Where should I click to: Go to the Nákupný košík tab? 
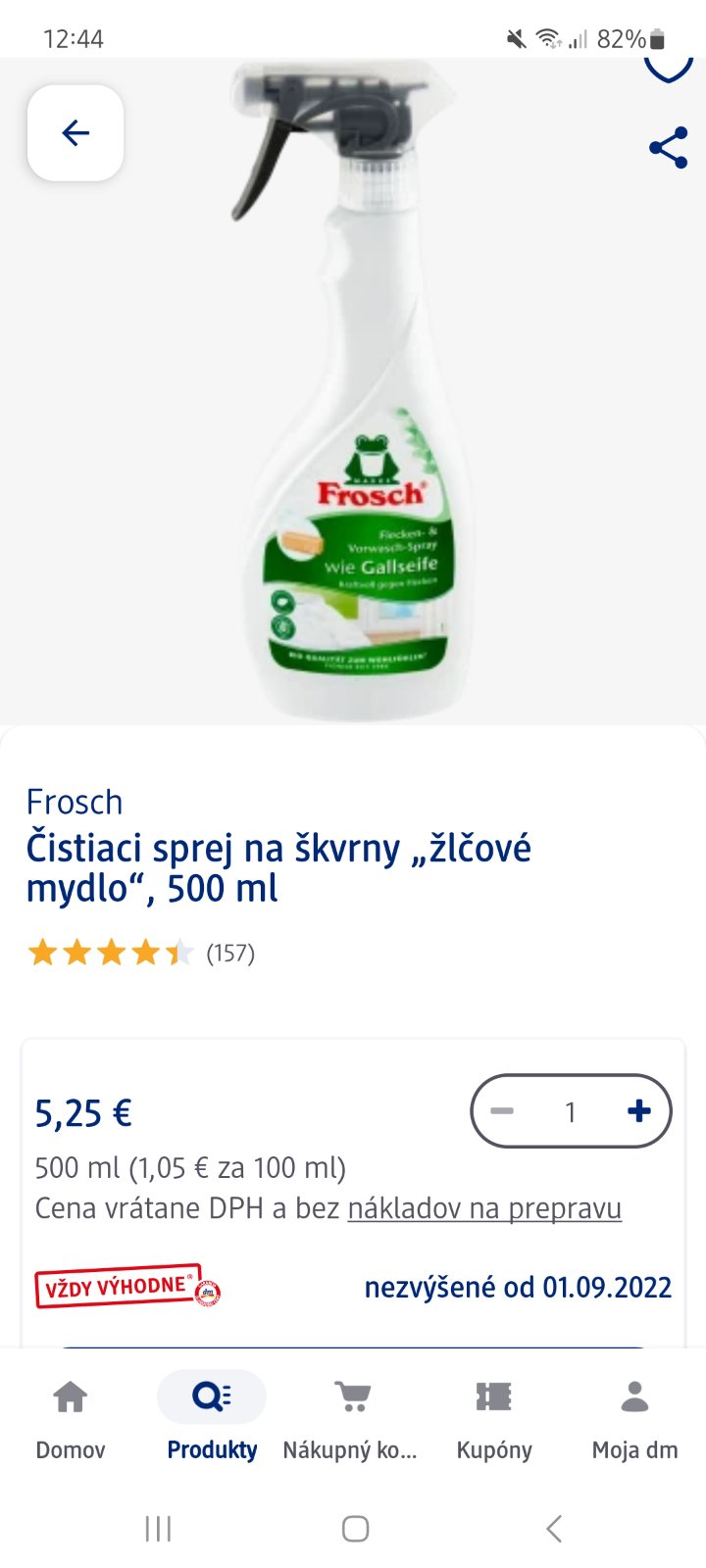click(351, 1417)
